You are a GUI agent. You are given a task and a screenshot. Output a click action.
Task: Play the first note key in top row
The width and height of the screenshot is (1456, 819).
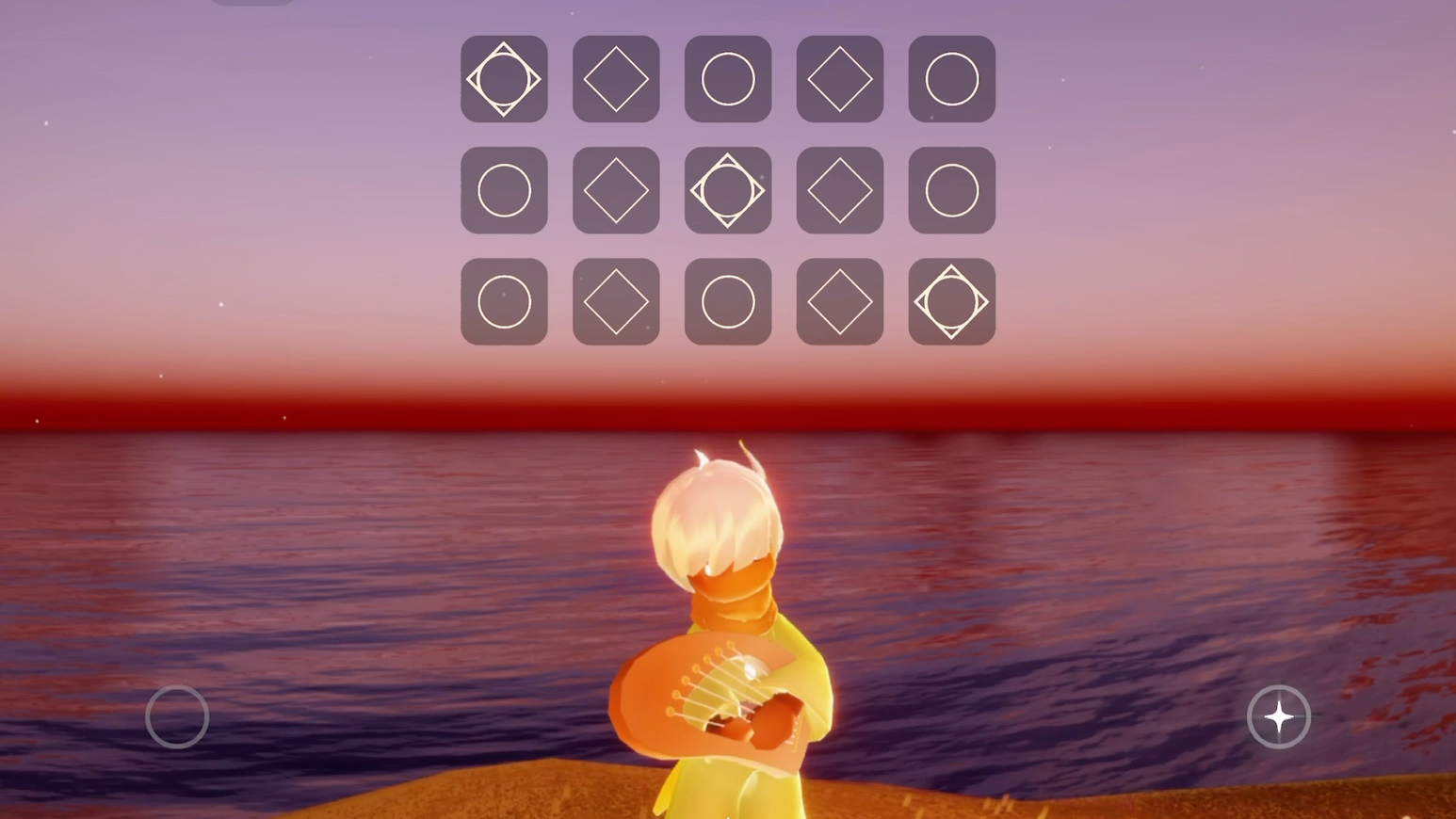pos(504,79)
